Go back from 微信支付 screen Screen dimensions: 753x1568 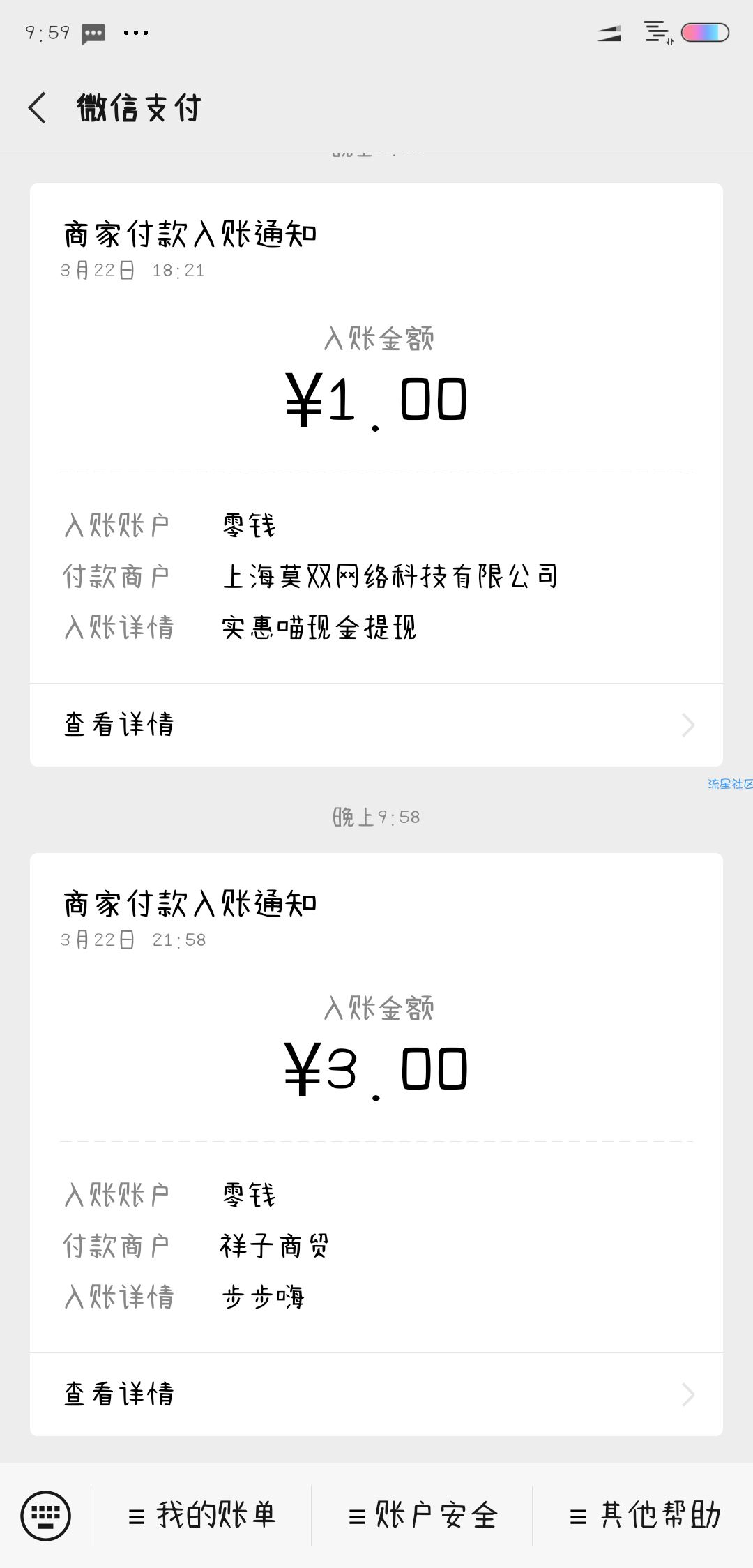tap(38, 108)
